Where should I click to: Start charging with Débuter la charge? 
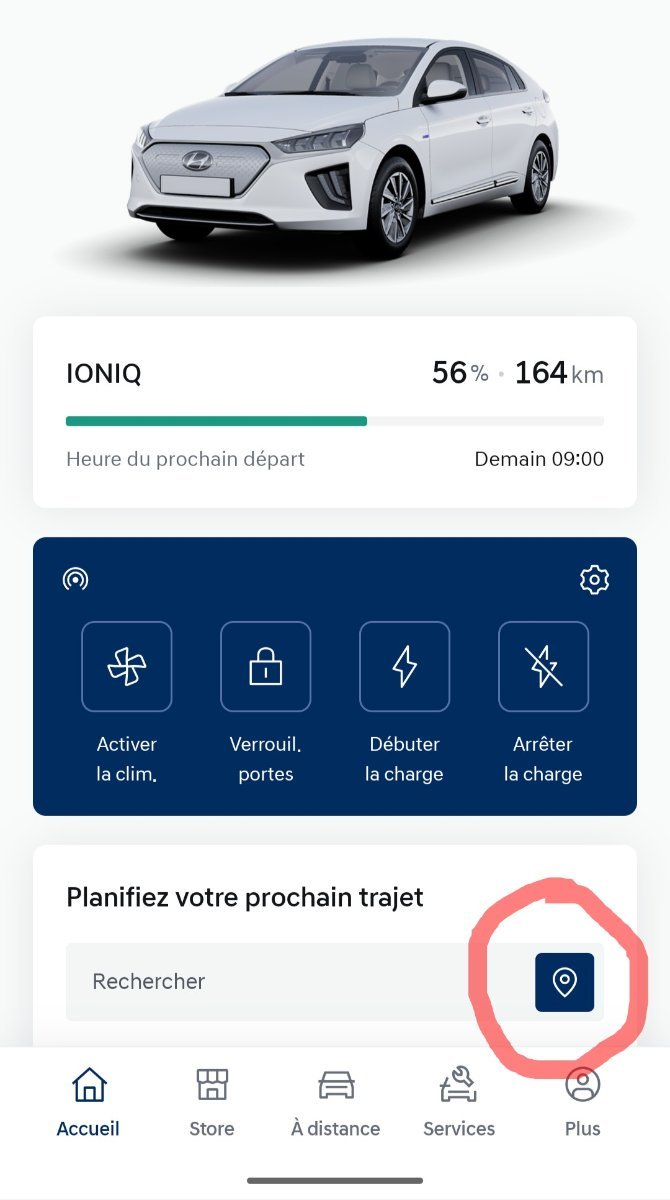click(x=404, y=667)
